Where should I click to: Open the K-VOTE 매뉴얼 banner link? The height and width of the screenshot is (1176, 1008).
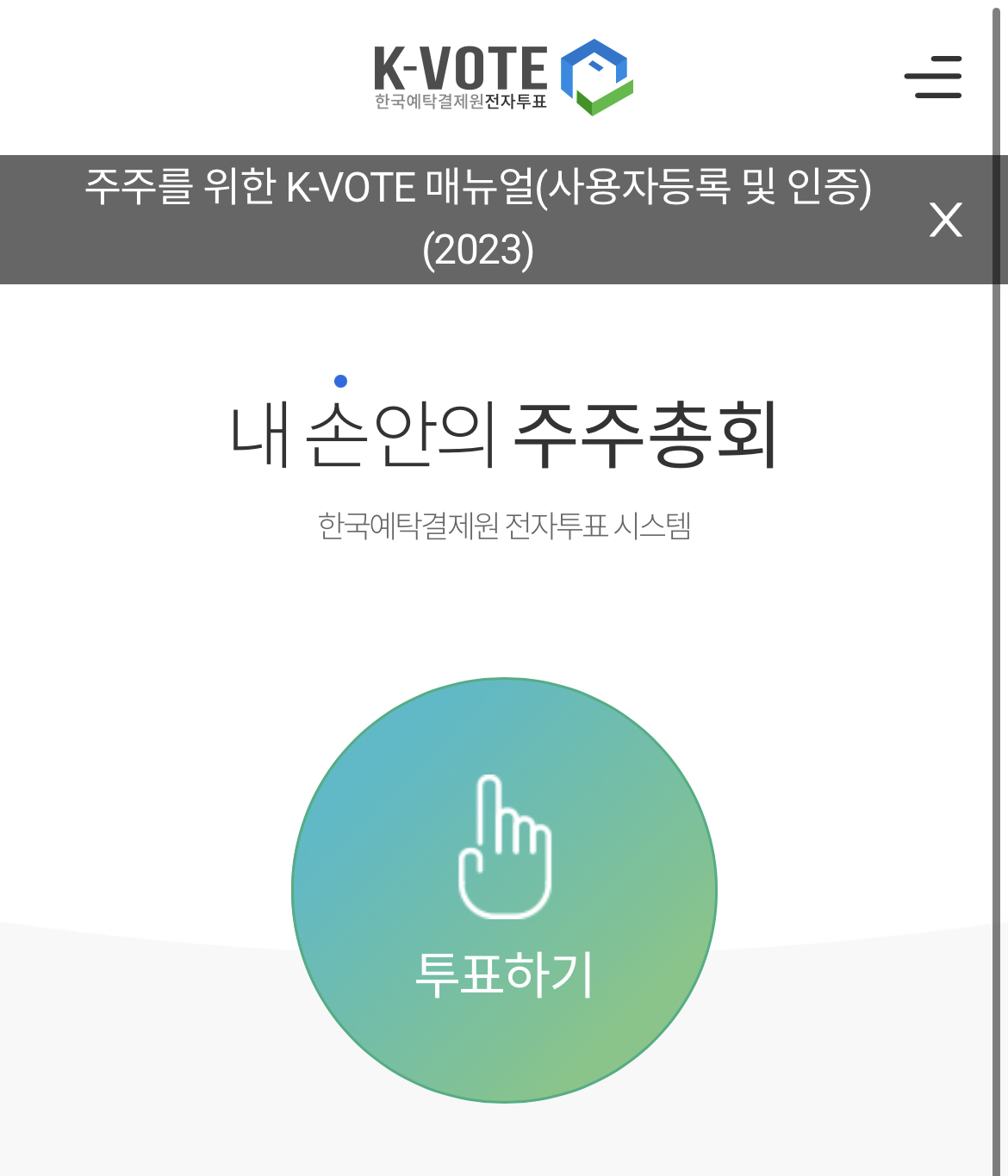pyautogui.click(x=478, y=219)
